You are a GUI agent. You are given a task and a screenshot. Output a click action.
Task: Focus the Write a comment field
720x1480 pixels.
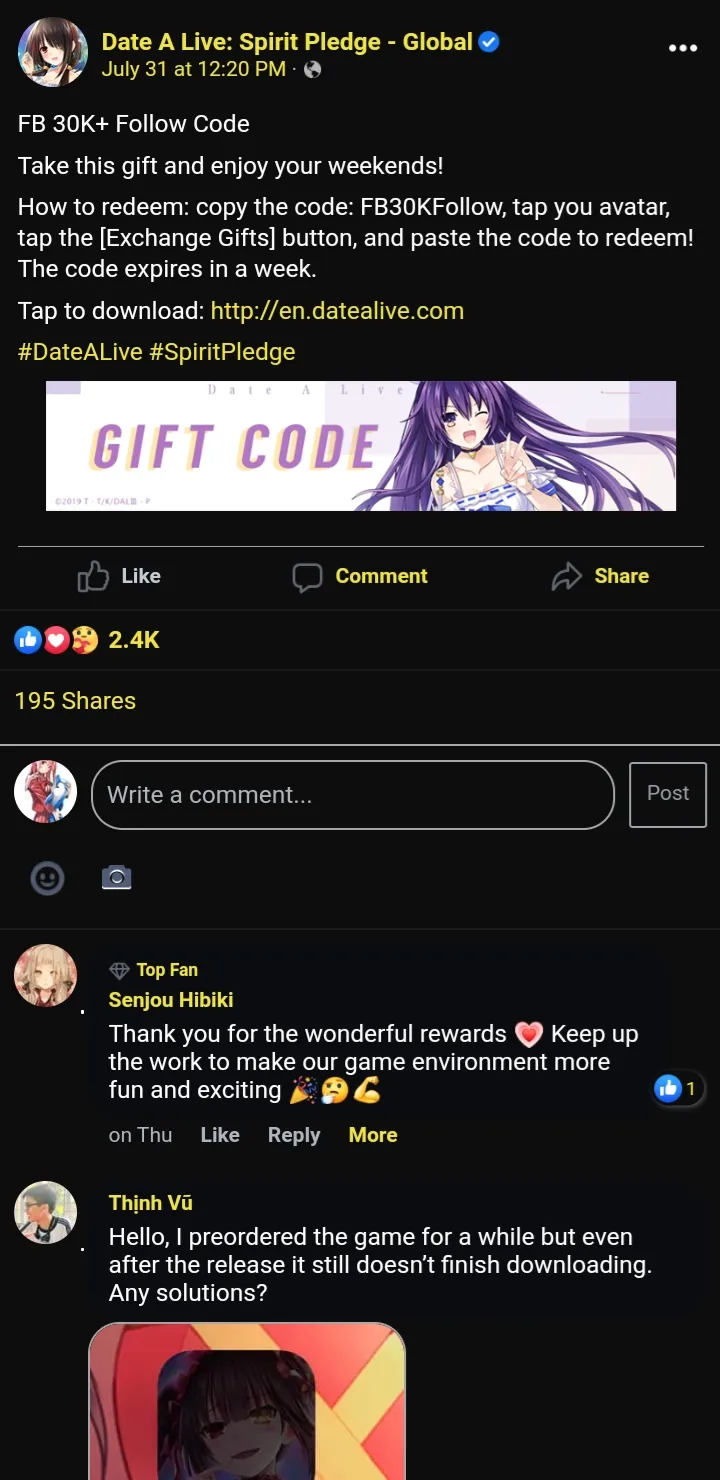[x=352, y=795]
